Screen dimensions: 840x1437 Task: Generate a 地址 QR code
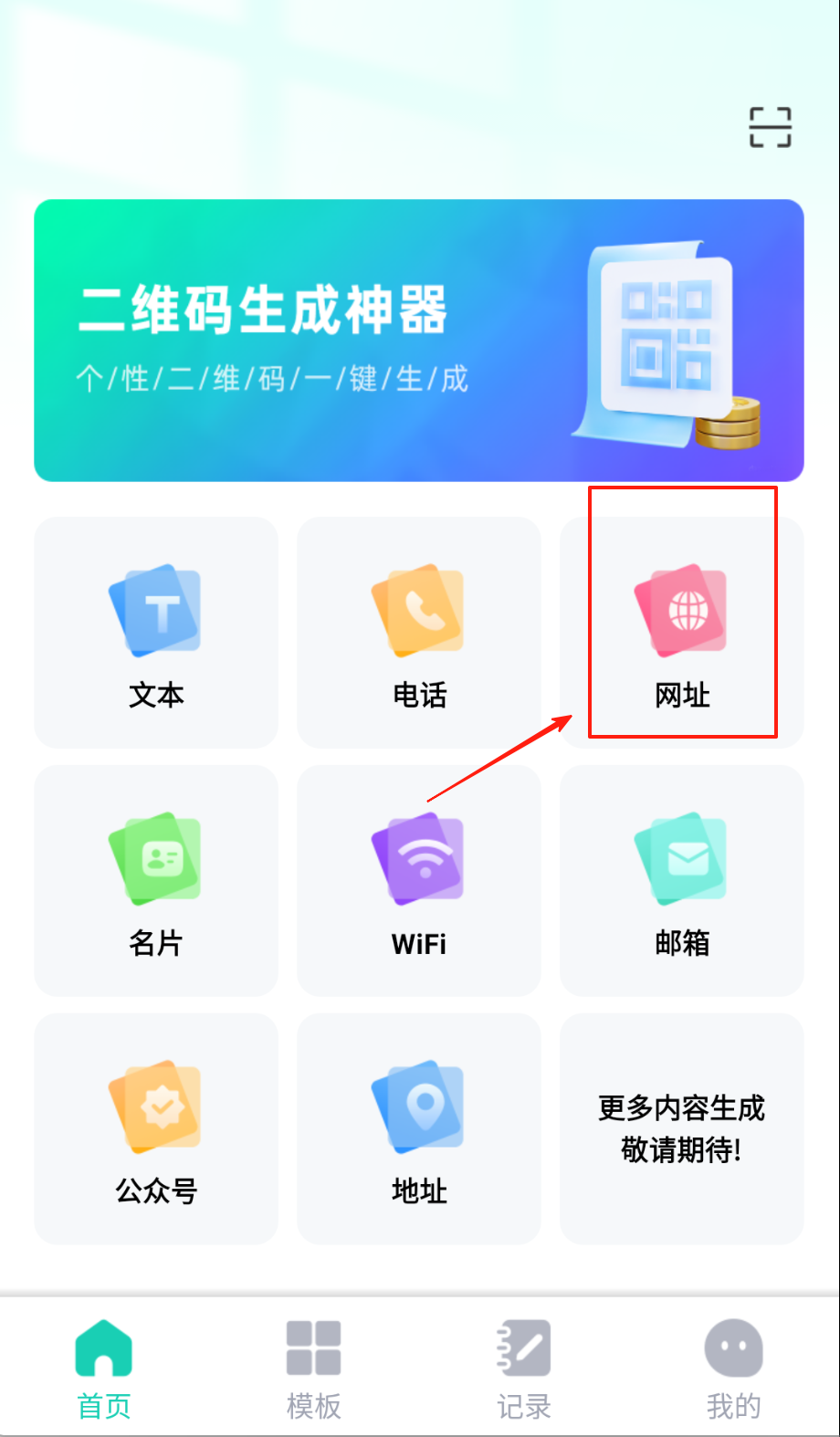tap(419, 1128)
